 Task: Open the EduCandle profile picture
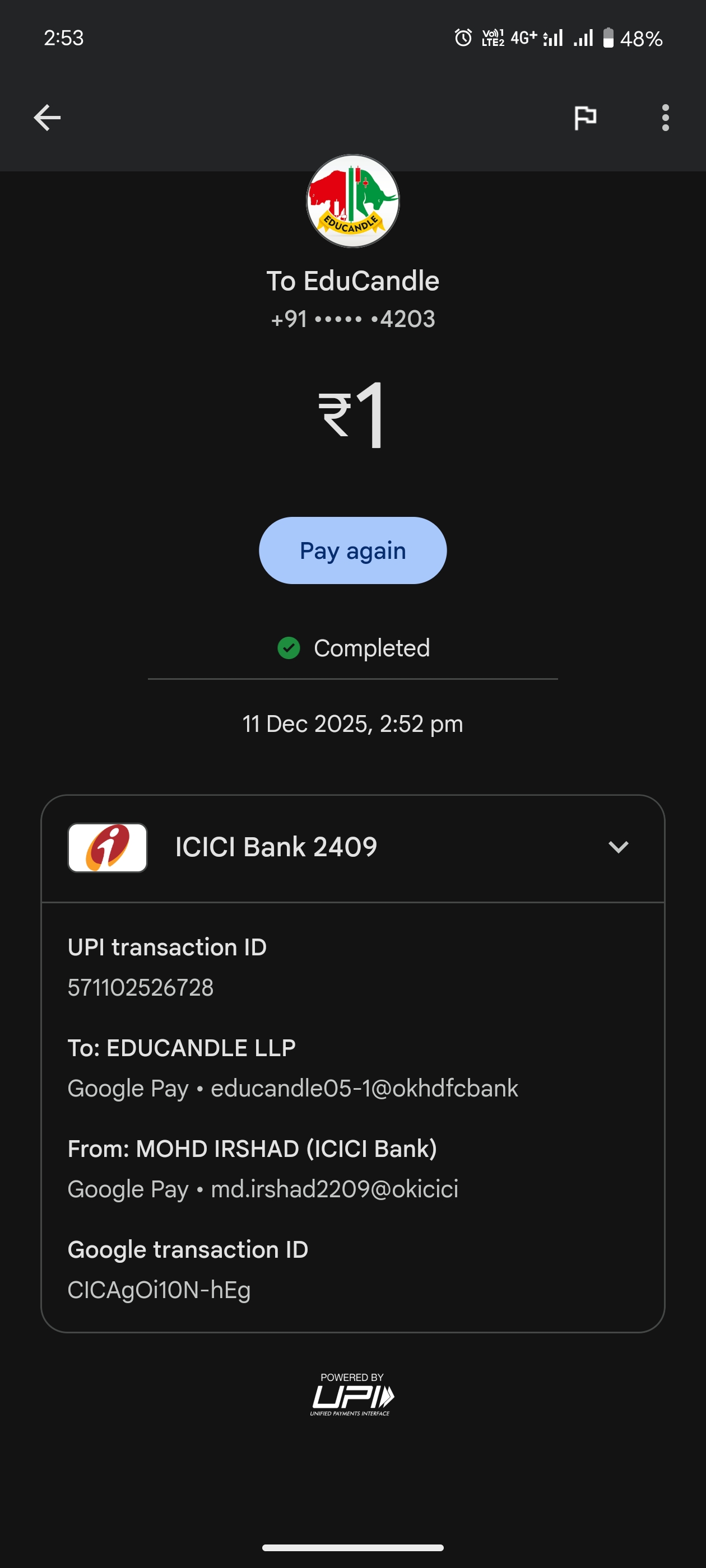(352, 202)
